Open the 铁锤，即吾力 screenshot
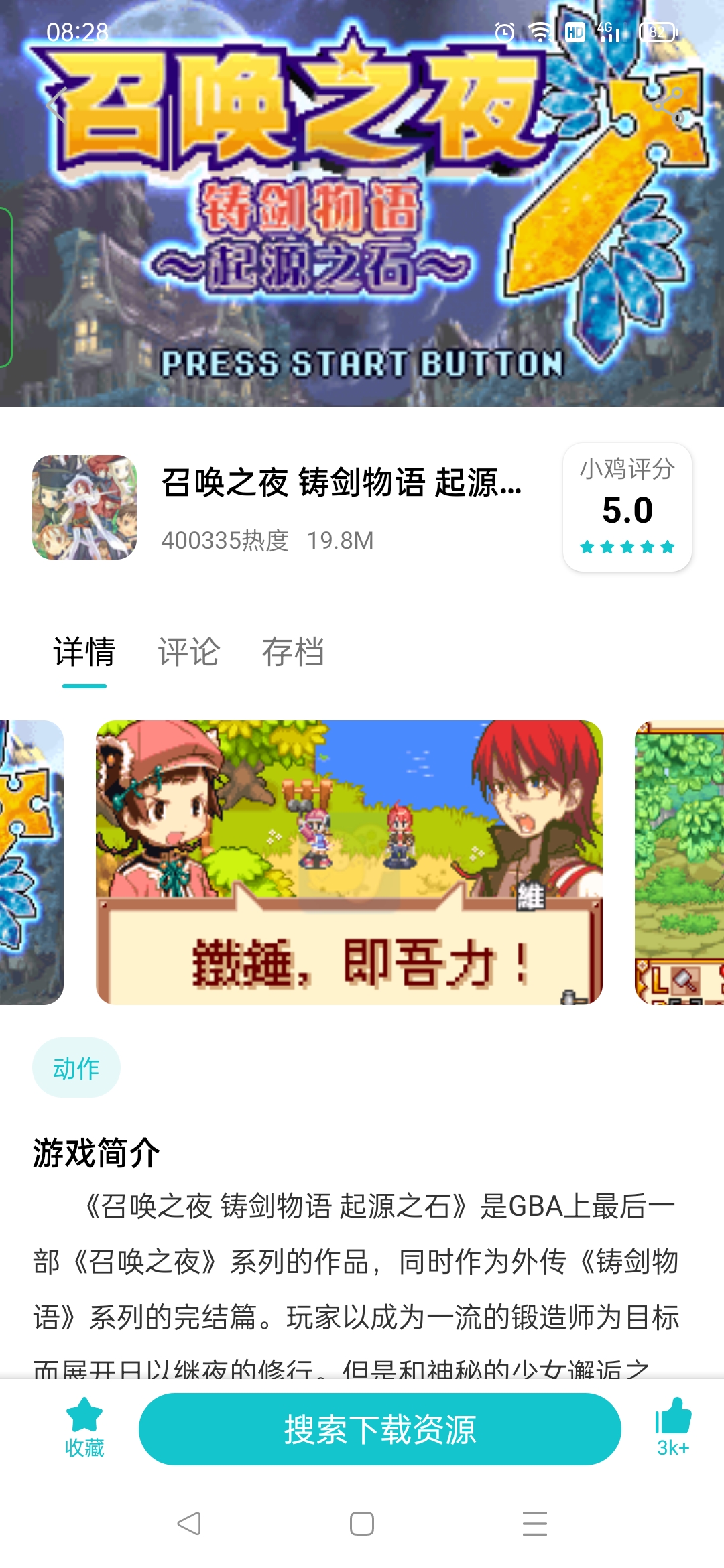The height and width of the screenshot is (1568, 724). coord(349,862)
